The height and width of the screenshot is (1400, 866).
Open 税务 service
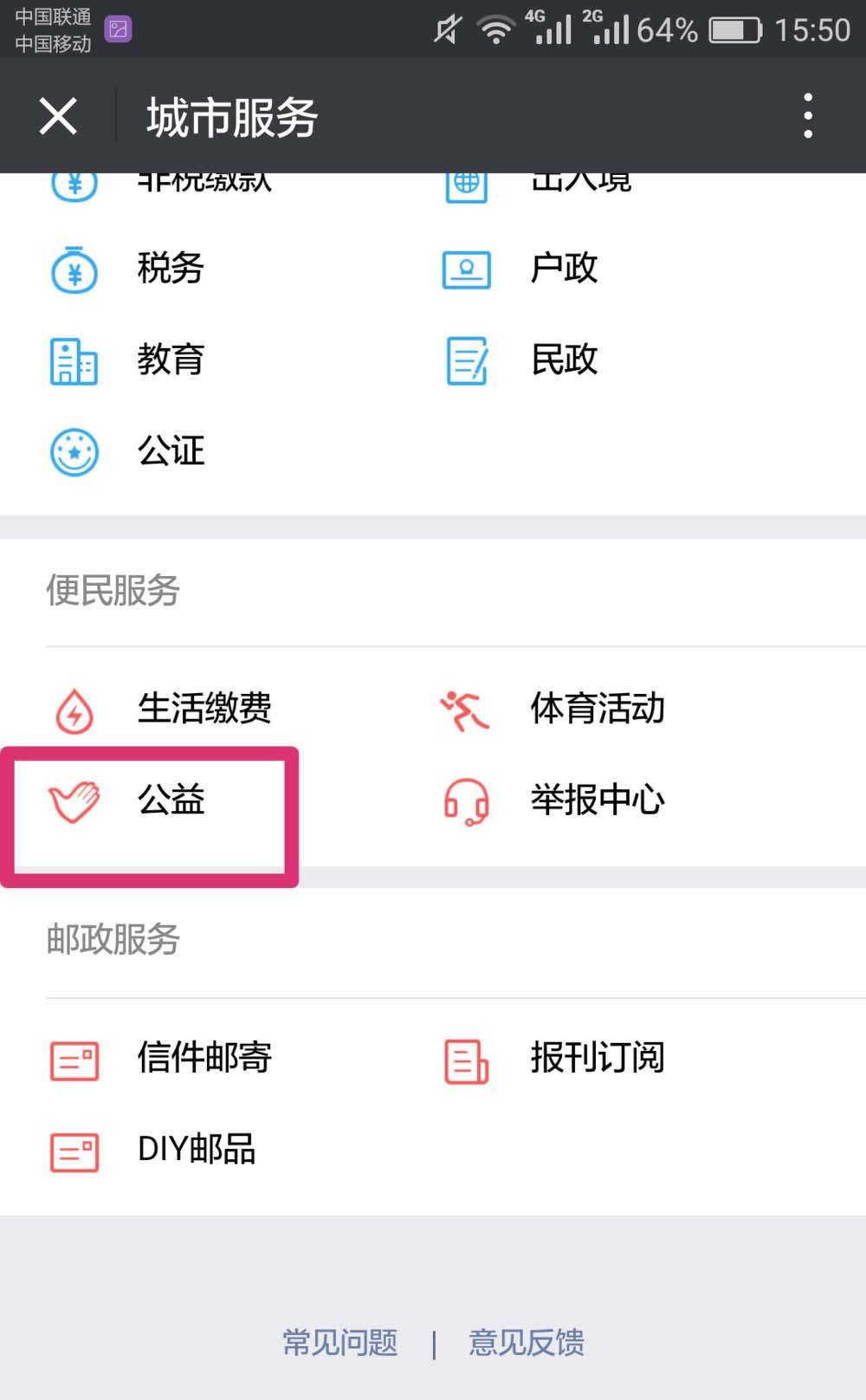(170, 269)
